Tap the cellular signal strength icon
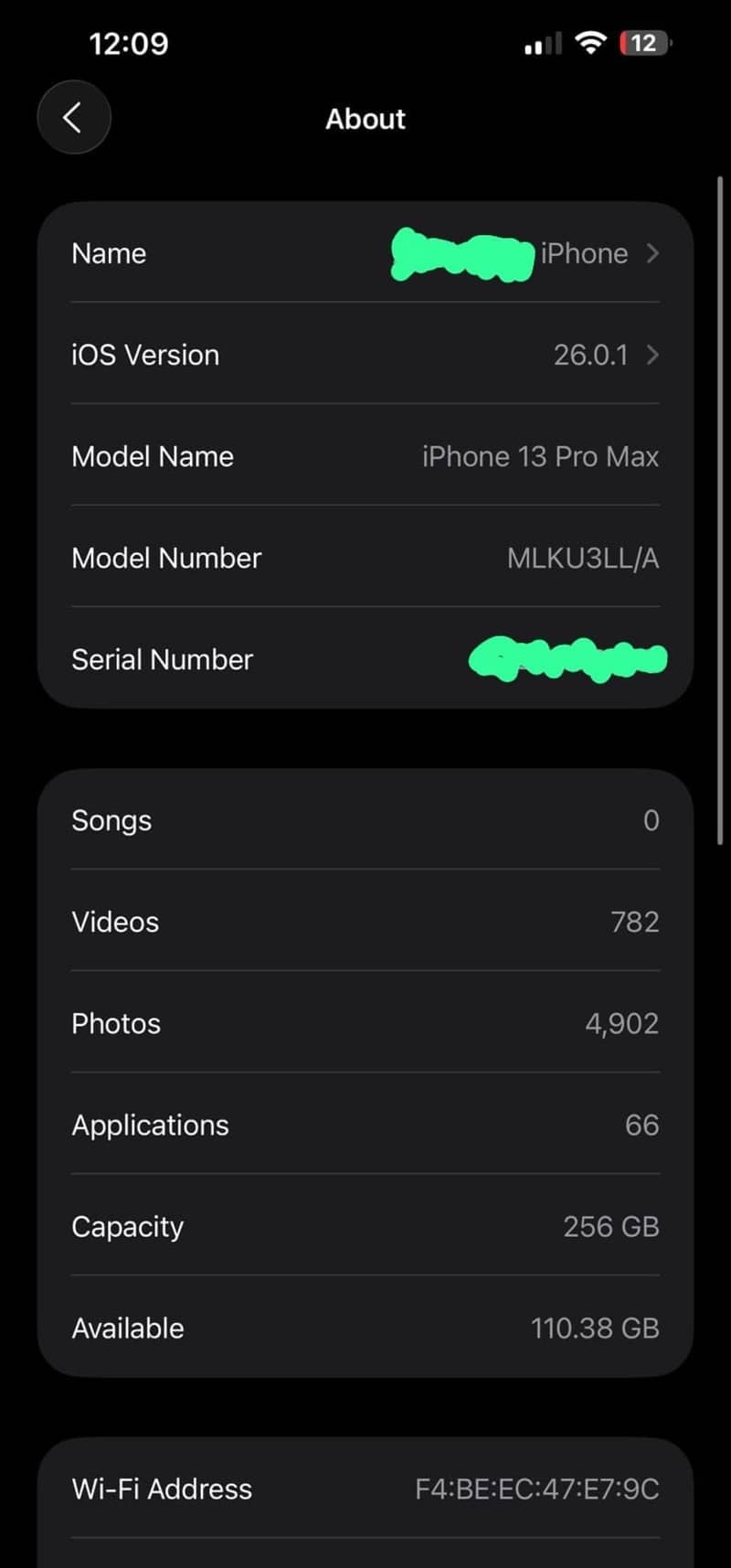The height and width of the screenshot is (1568, 731). click(x=541, y=42)
